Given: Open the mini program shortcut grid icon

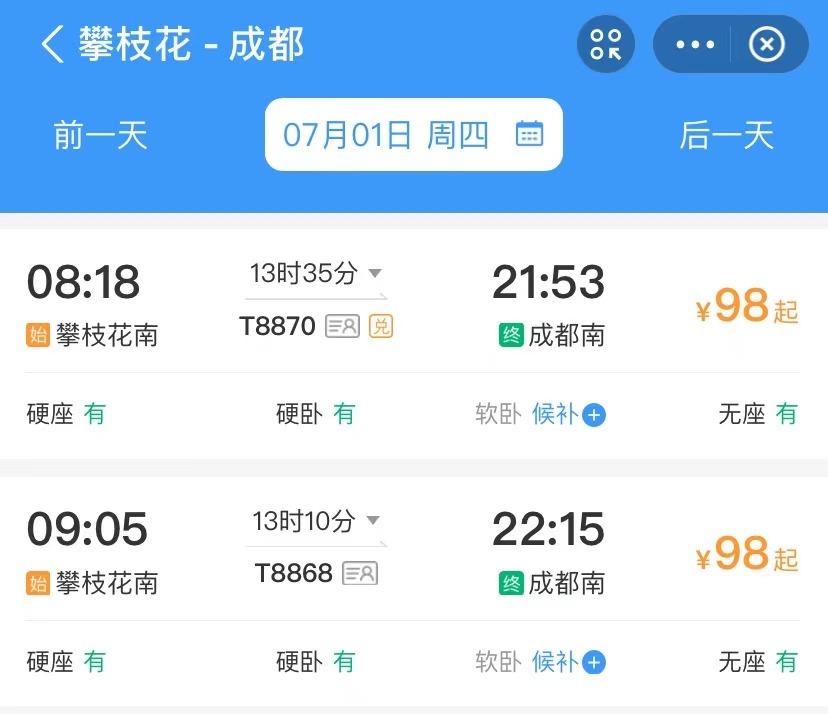Looking at the screenshot, I should (606, 45).
